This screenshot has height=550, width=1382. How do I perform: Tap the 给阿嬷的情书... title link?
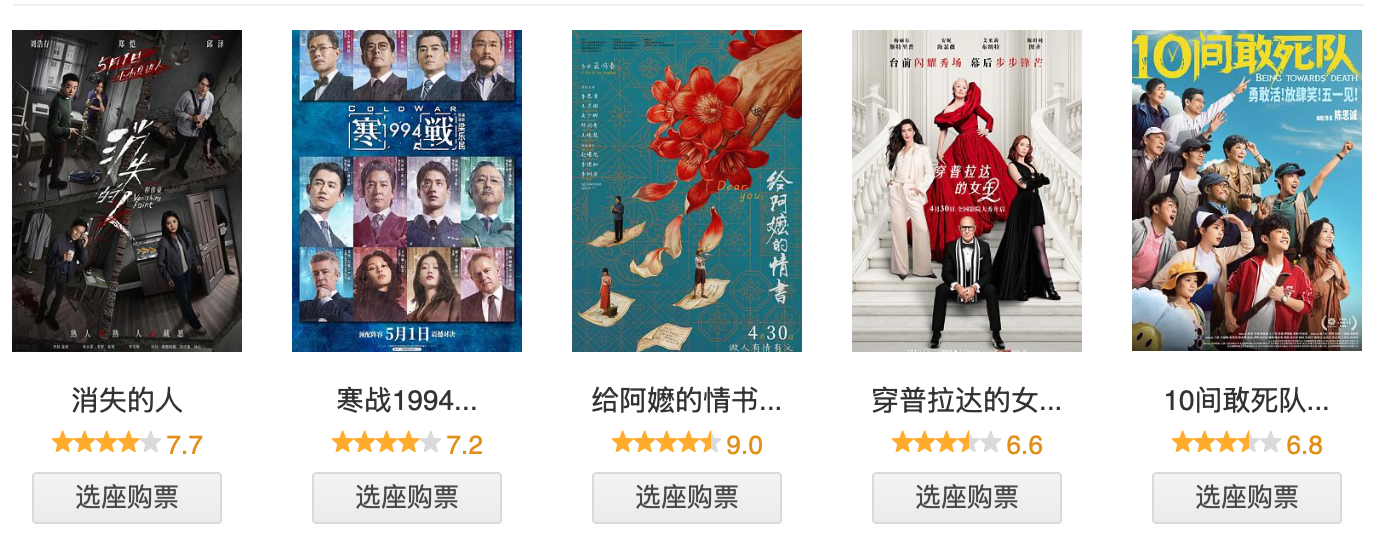[687, 401]
